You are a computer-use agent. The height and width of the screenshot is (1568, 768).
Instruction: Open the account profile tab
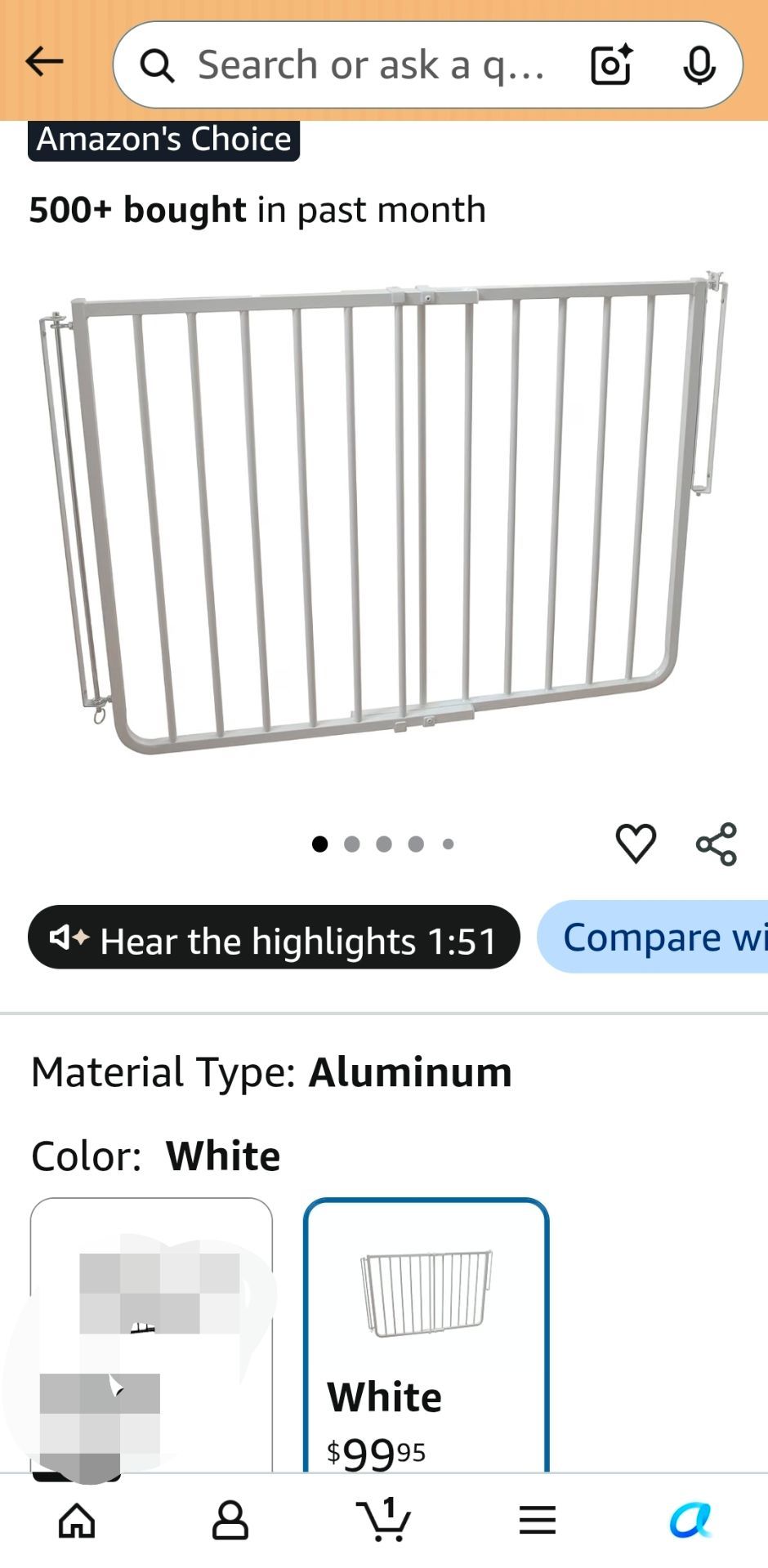click(230, 1520)
